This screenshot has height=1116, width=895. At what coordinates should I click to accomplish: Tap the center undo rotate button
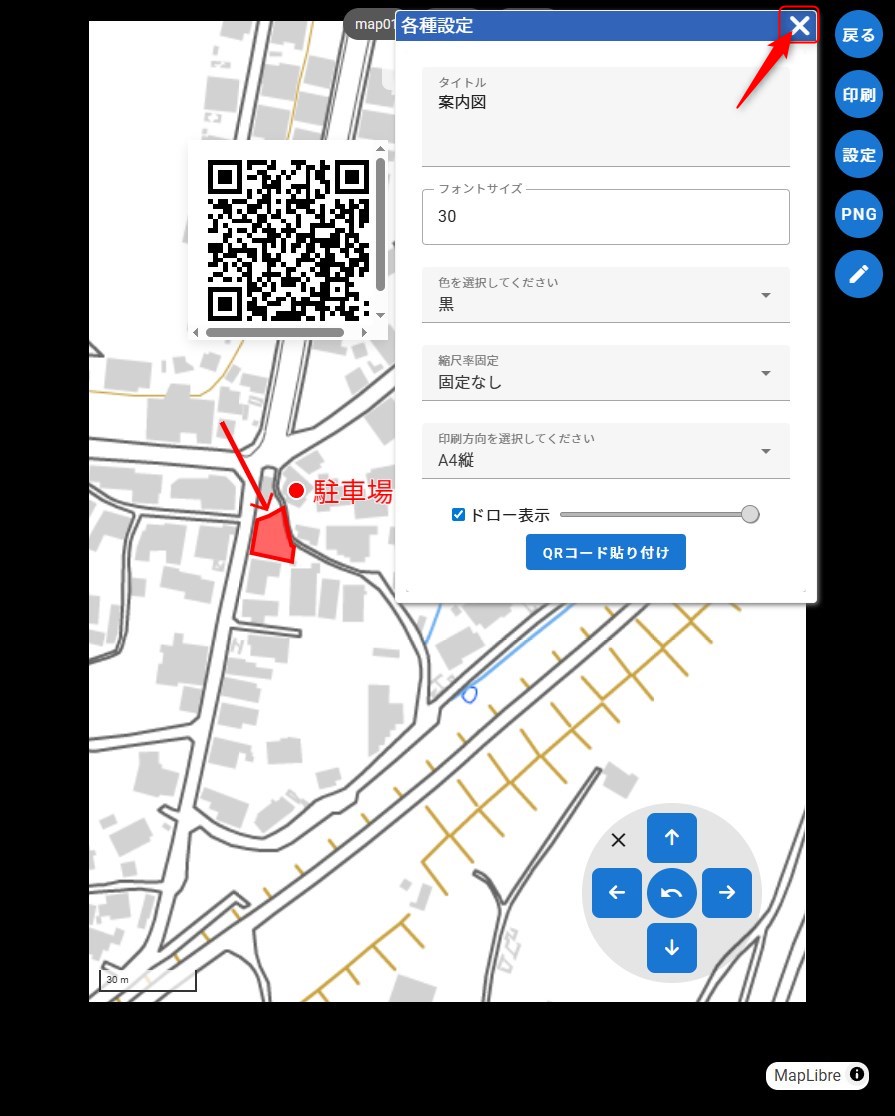click(672, 893)
